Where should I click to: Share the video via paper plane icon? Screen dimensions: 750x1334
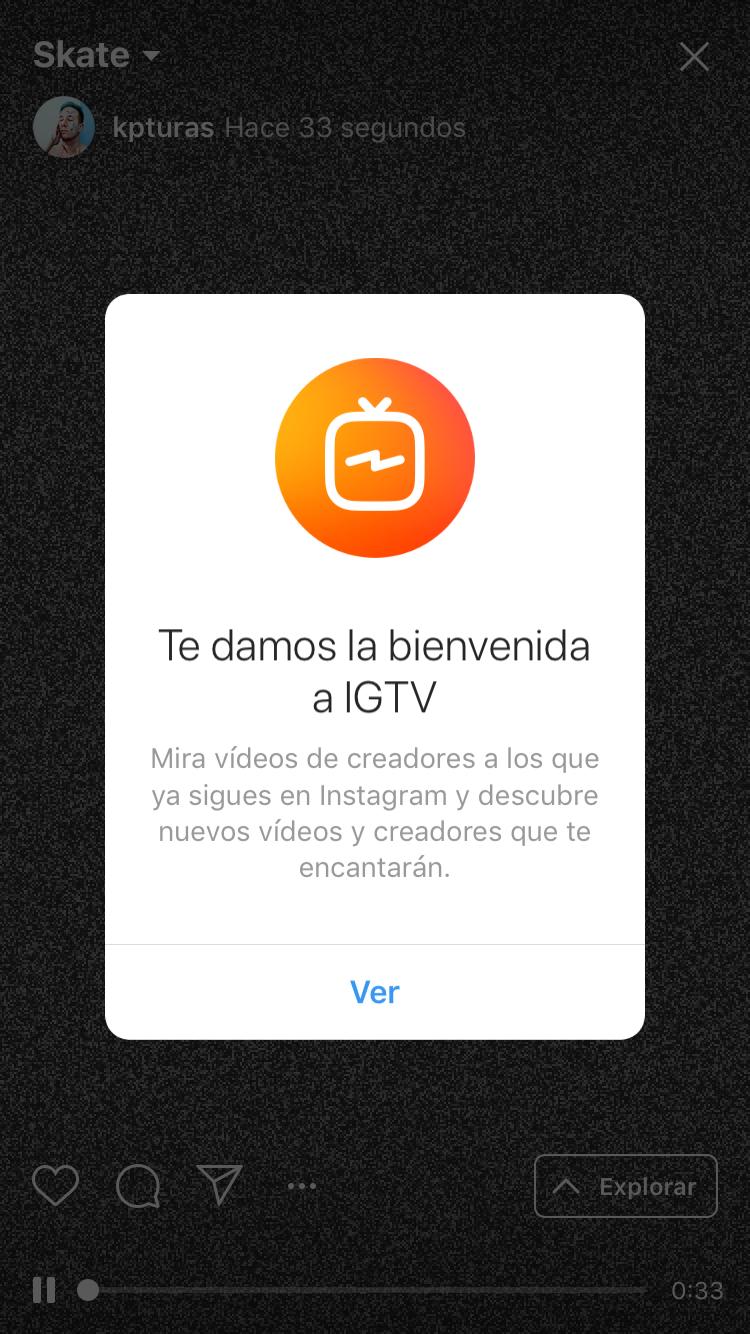click(219, 1185)
